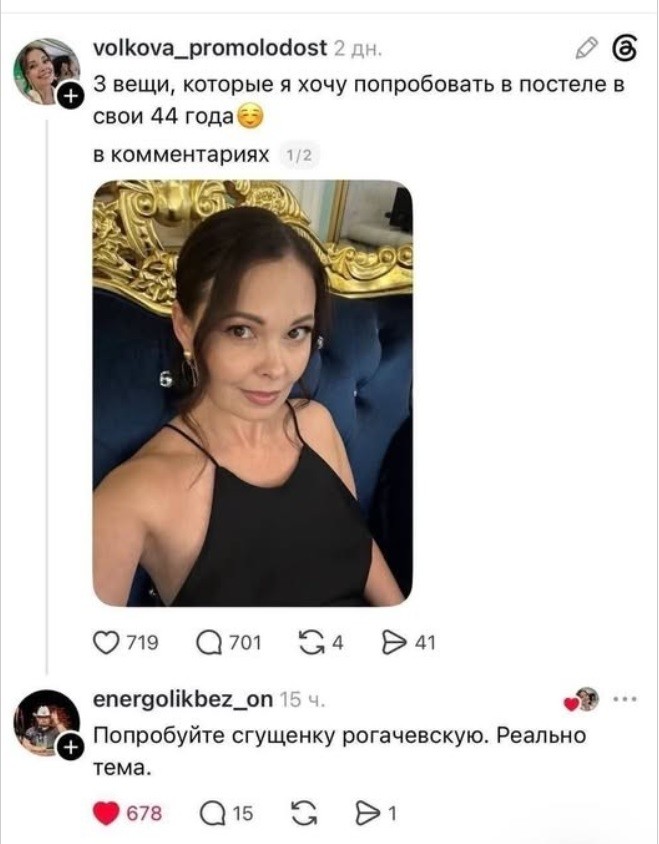Viewport: 659px width, 844px height.
Task: Open the three-dot menu on energolikbez_on reply
Action: click(625, 699)
